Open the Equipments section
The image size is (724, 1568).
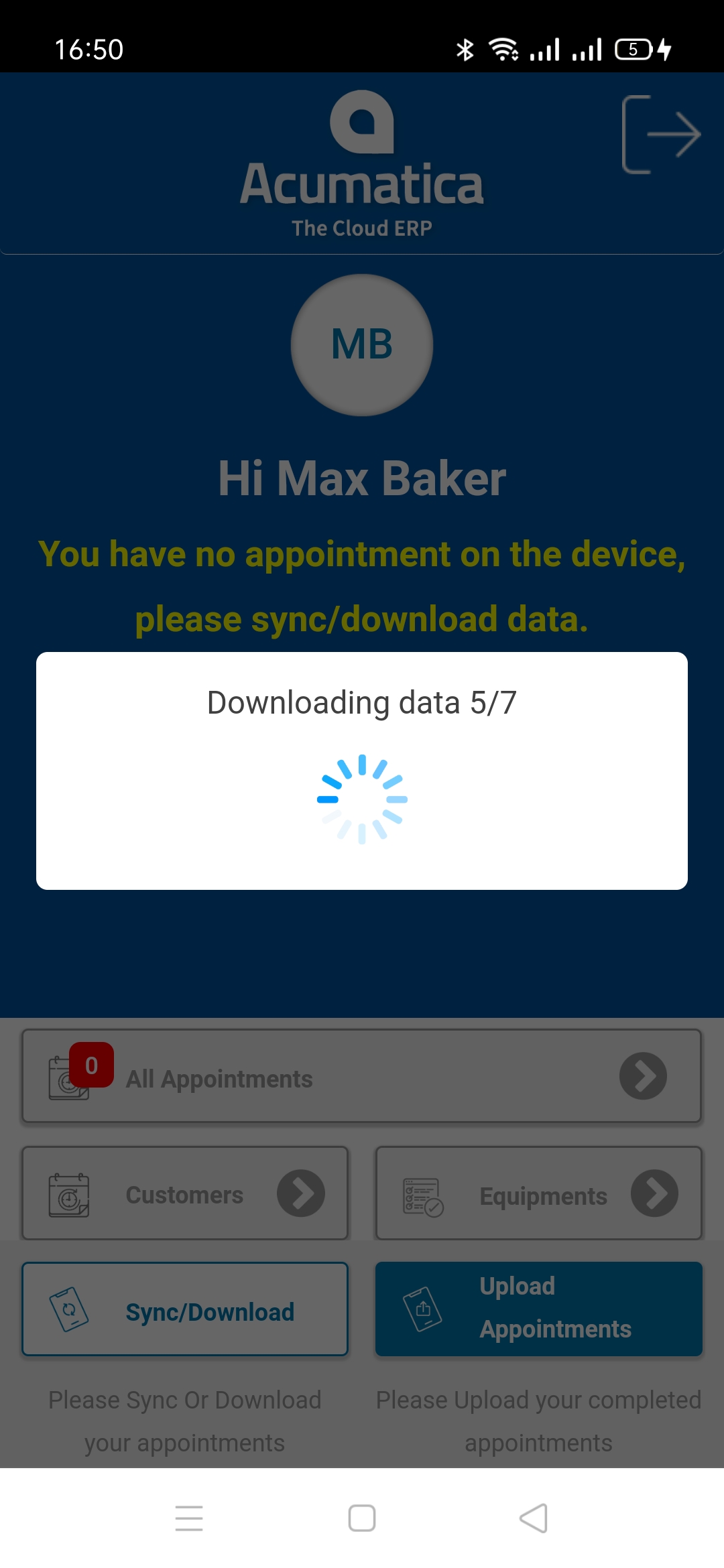tap(539, 1193)
